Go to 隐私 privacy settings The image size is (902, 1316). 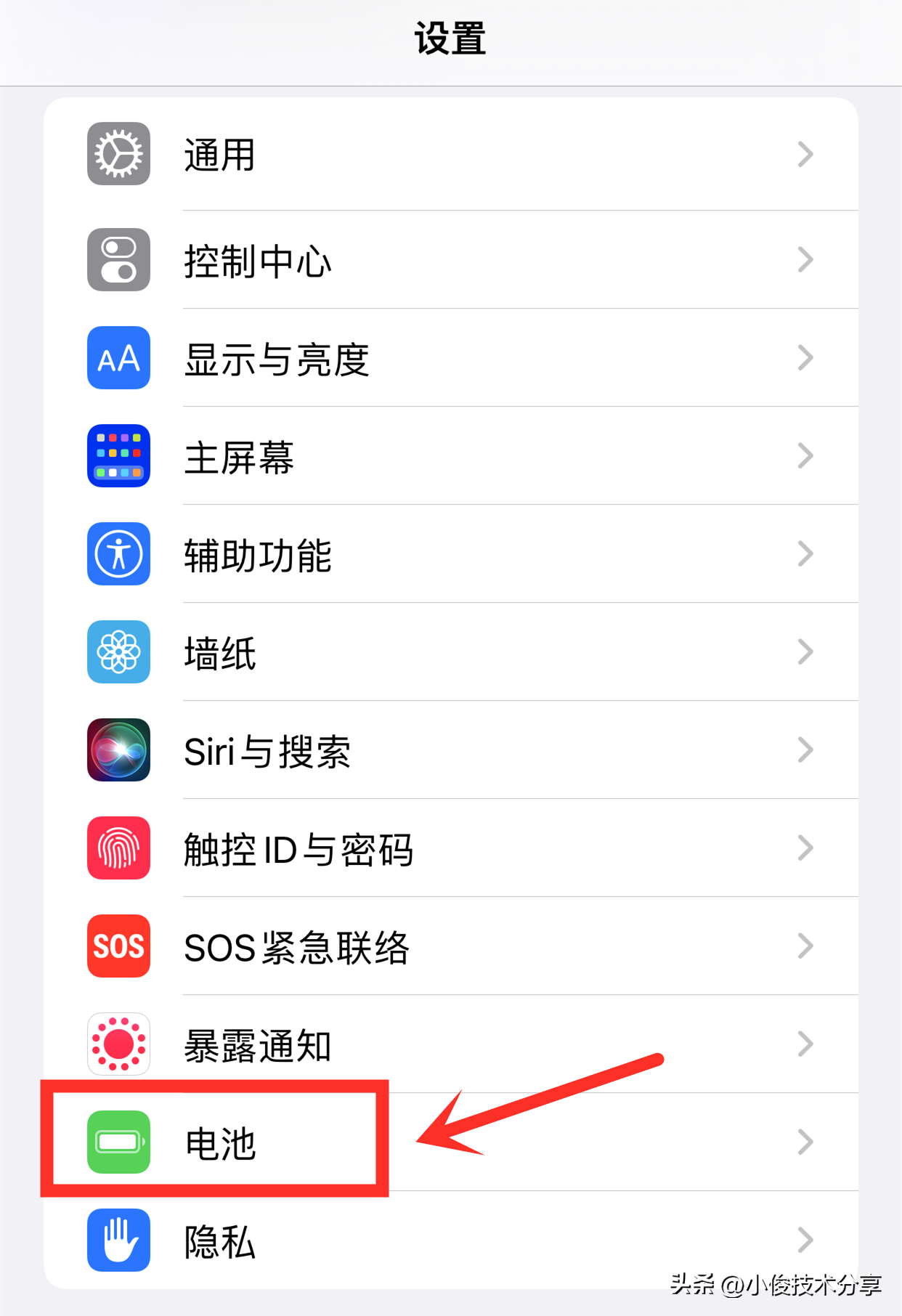(450, 1240)
